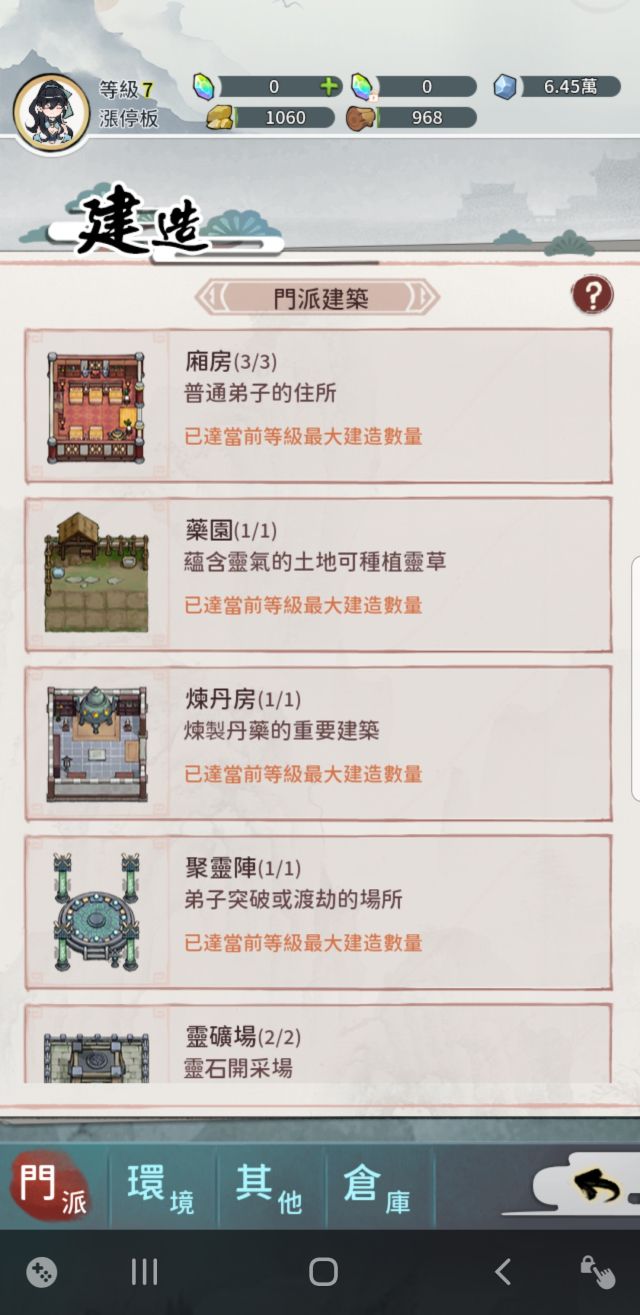Image resolution: width=640 pixels, height=1315 pixels.
Task: Tap the green plus to add gems
Action: click(329, 87)
